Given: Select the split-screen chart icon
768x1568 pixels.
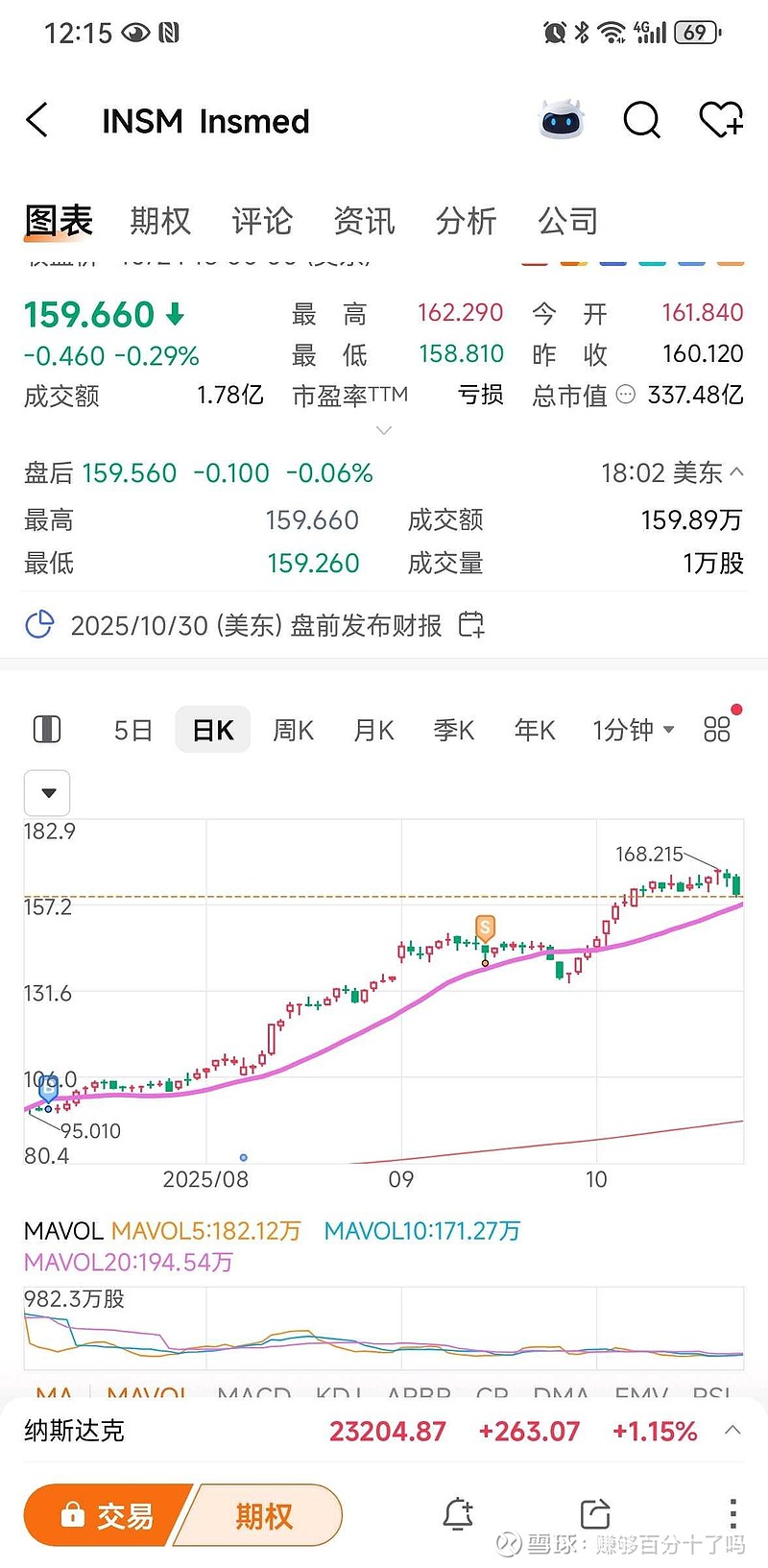Looking at the screenshot, I should click(x=47, y=730).
